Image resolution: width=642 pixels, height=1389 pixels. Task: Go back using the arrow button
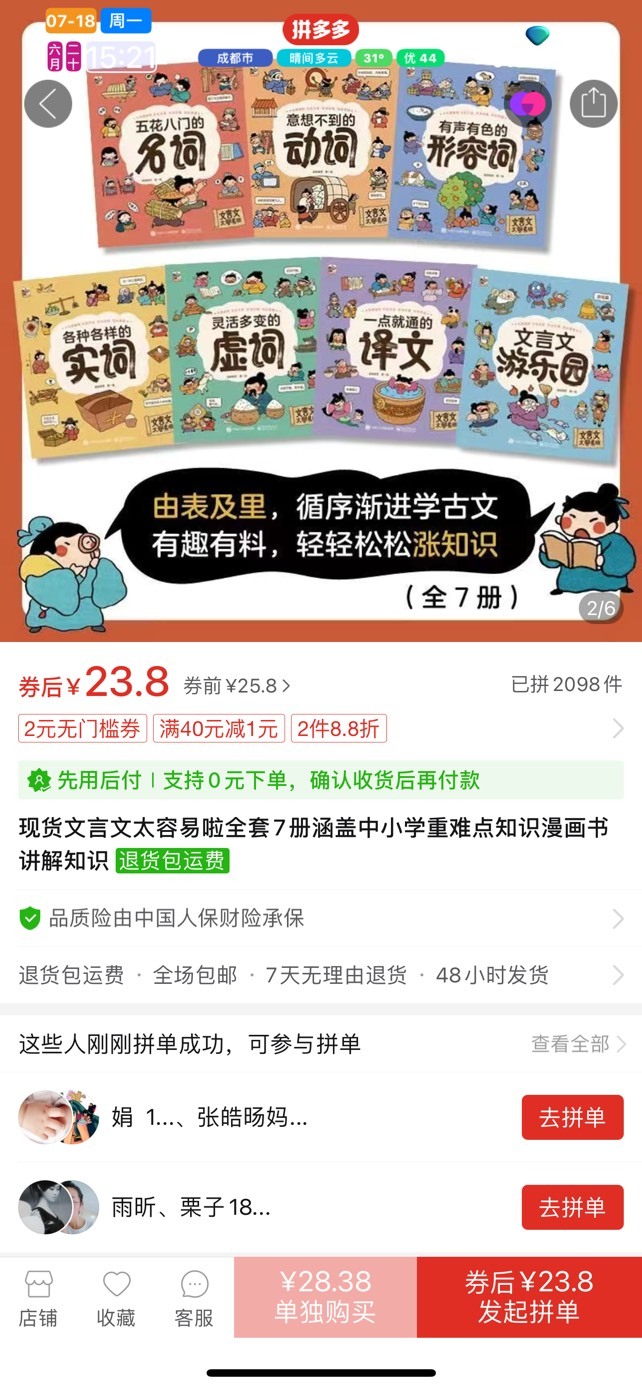pyautogui.click(x=48, y=103)
